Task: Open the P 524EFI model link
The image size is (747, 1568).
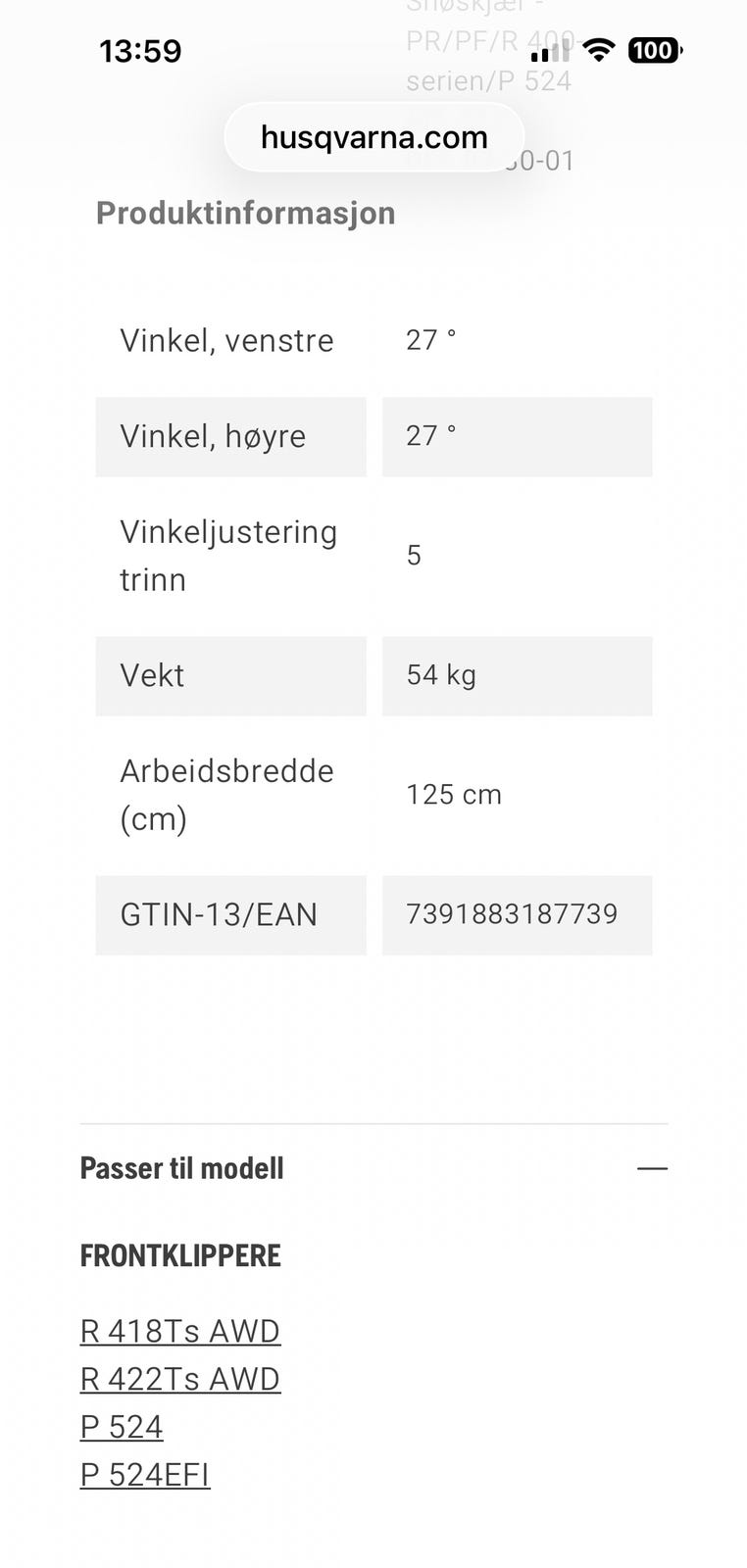Action: [x=145, y=1475]
